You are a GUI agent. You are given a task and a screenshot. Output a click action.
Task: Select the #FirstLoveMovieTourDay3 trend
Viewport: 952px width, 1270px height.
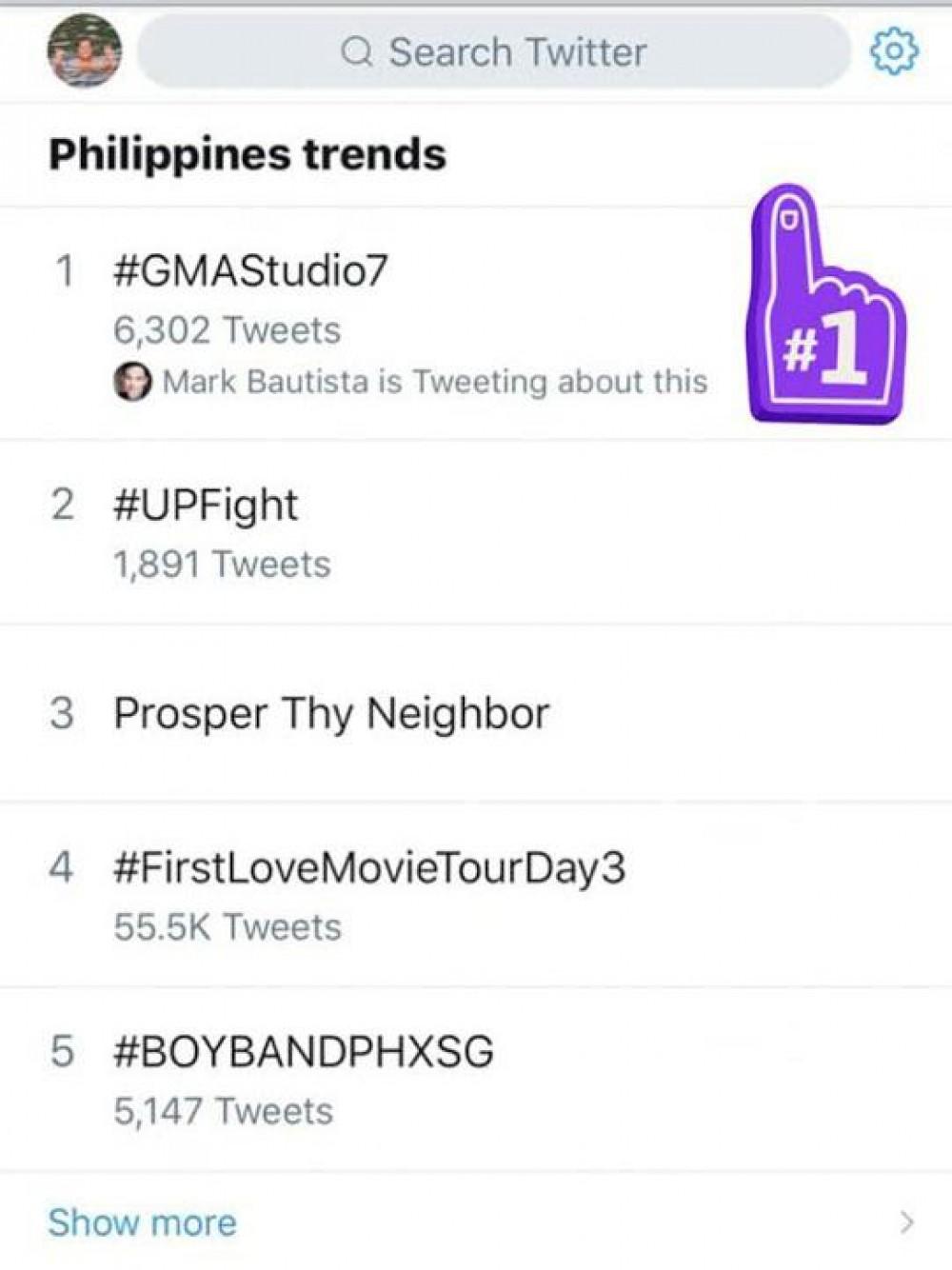(x=369, y=868)
